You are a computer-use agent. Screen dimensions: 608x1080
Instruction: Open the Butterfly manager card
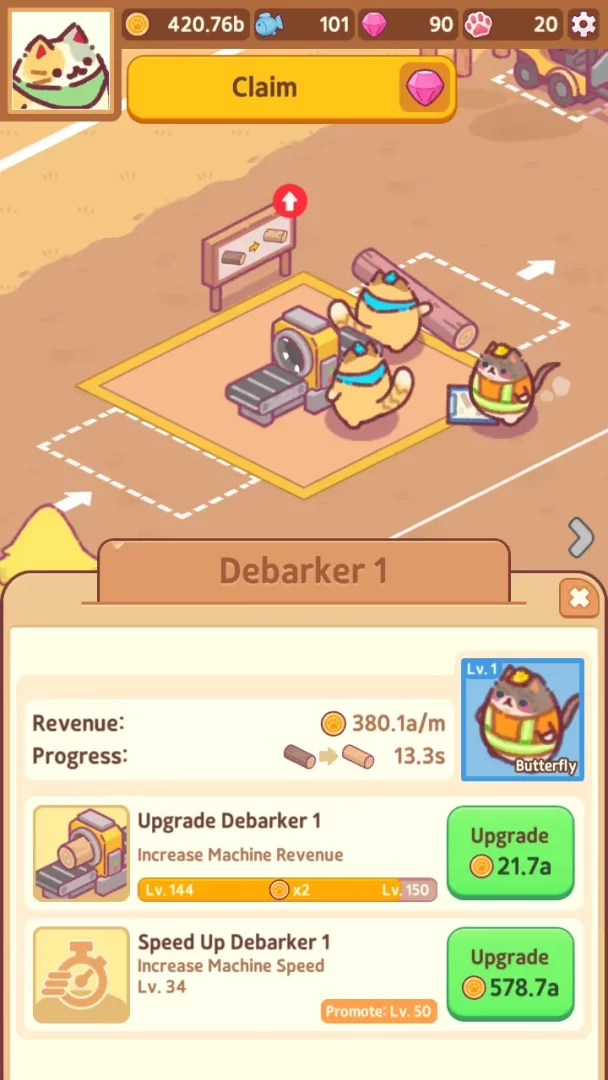[x=522, y=719]
